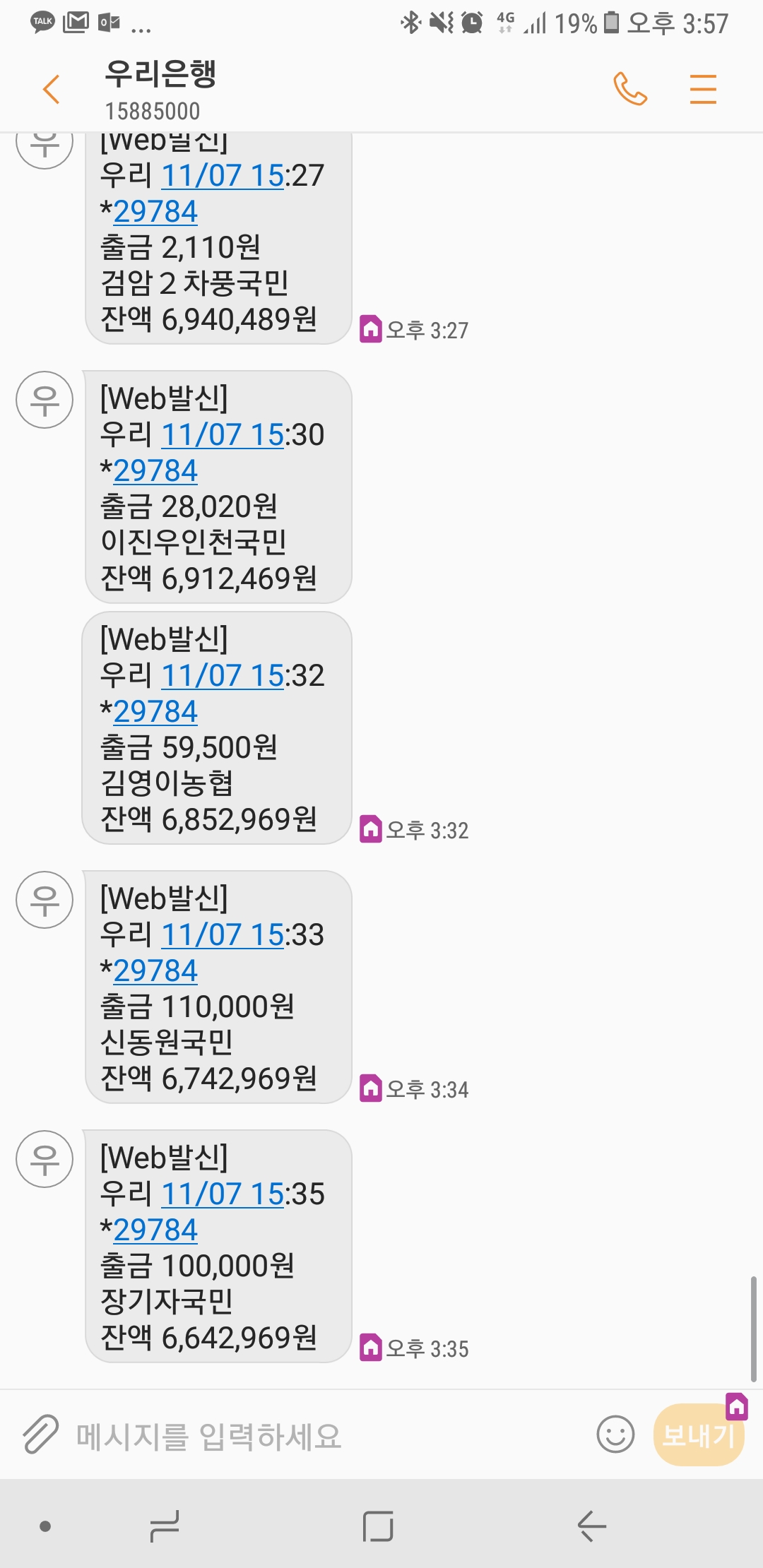The image size is (763, 1568).
Task: Call 우리은행 with the phone icon
Action: pos(629,89)
